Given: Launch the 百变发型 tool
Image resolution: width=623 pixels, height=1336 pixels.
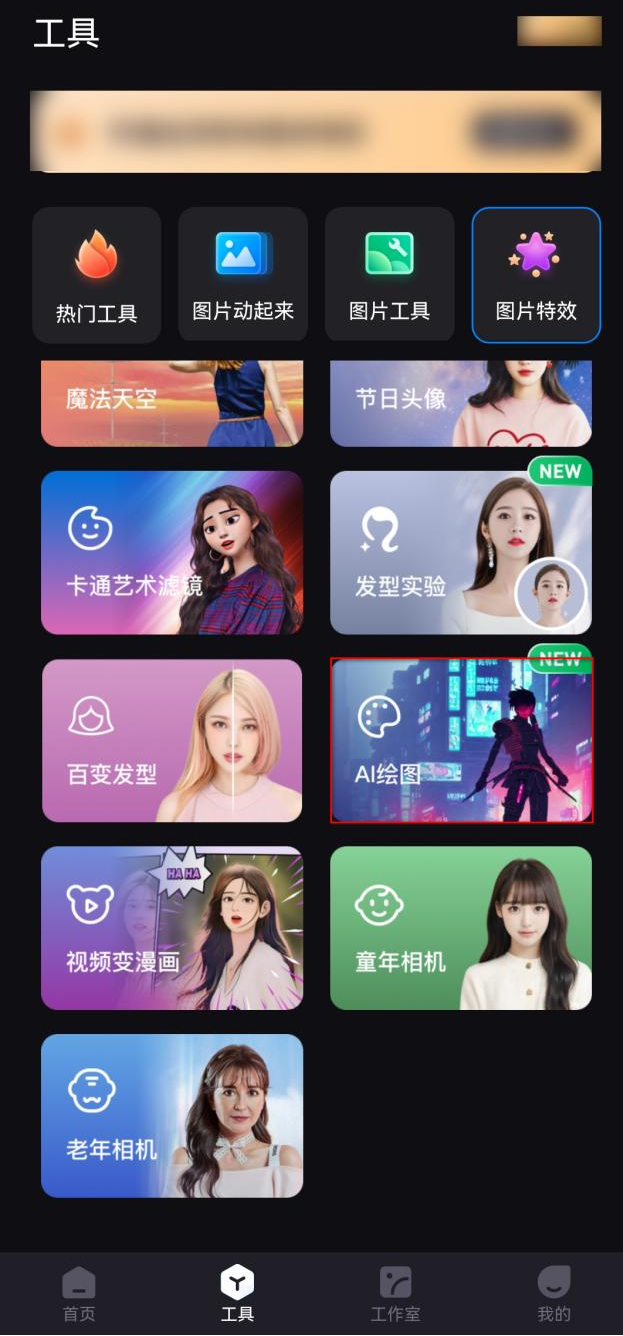Looking at the screenshot, I should [x=171, y=740].
